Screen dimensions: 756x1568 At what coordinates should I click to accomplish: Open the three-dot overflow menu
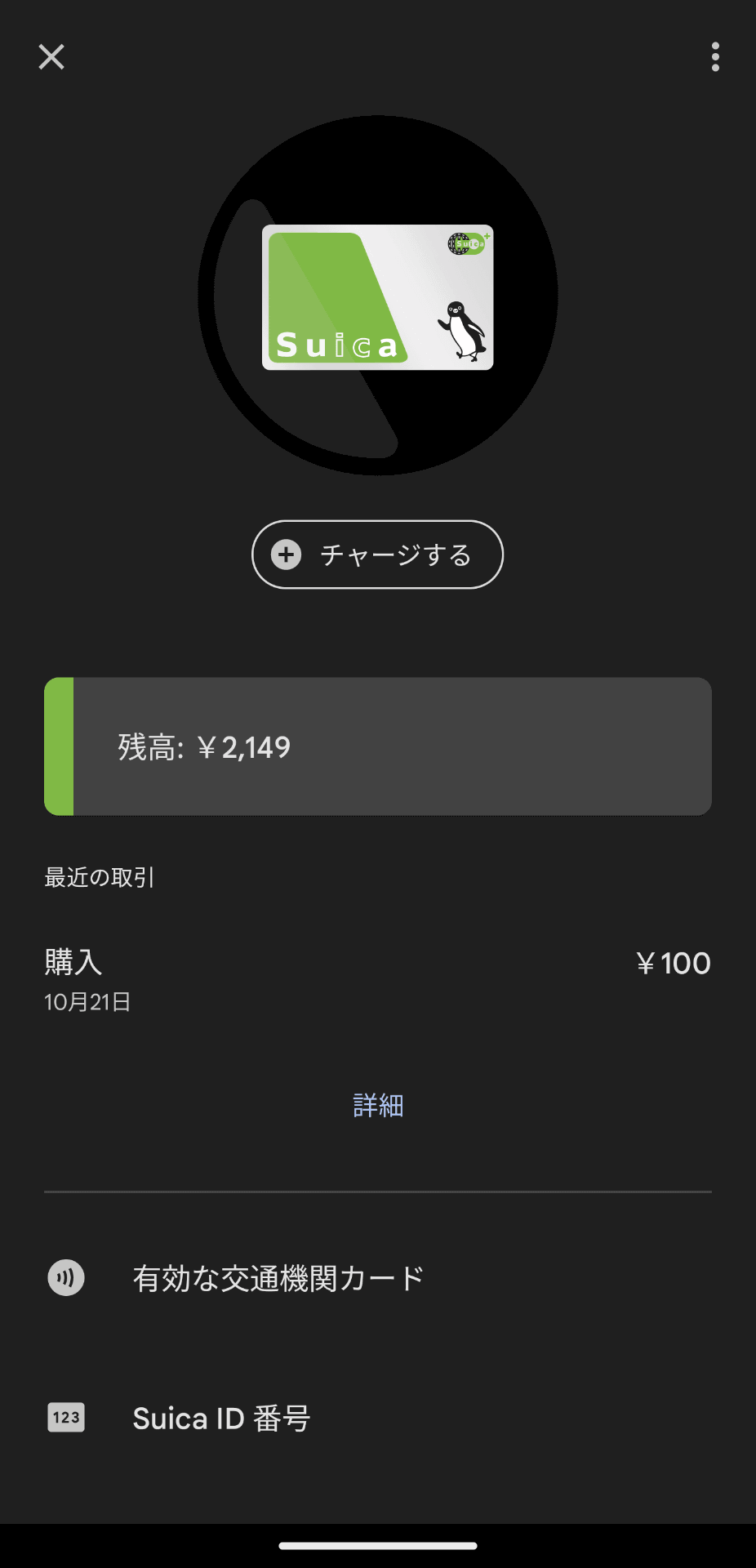coord(714,56)
